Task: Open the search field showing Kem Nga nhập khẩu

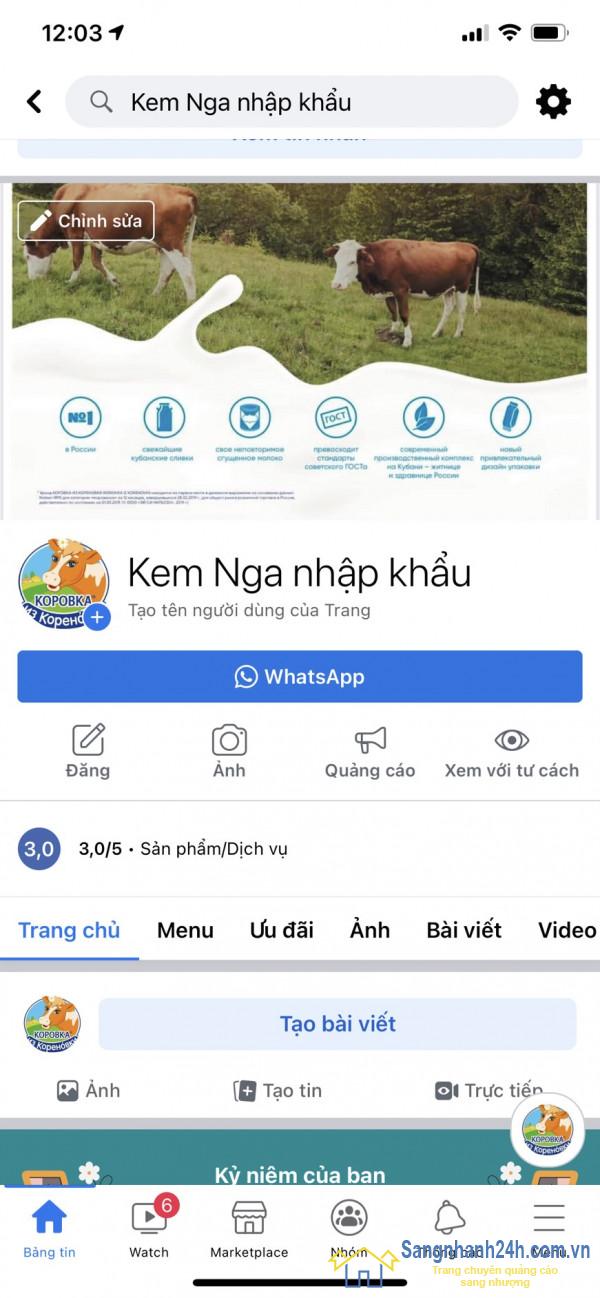Action: tap(291, 102)
